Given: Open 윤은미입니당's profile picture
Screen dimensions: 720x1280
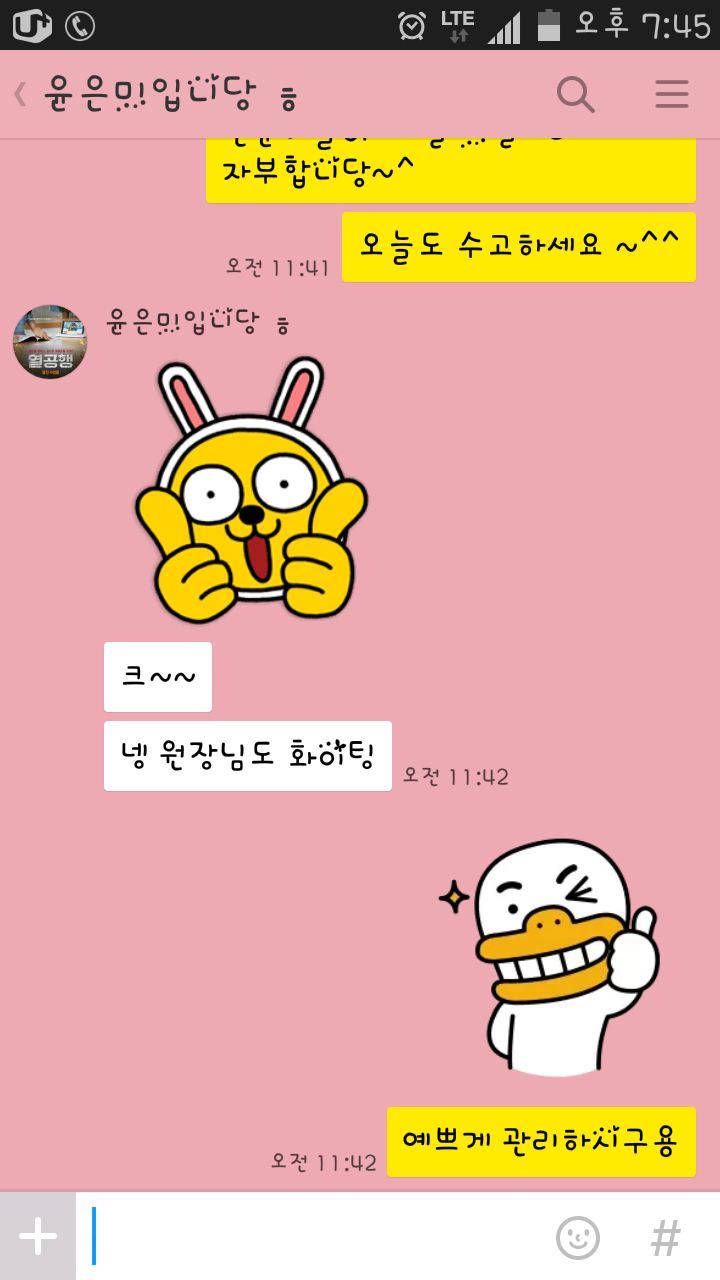Looking at the screenshot, I should [50, 342].
